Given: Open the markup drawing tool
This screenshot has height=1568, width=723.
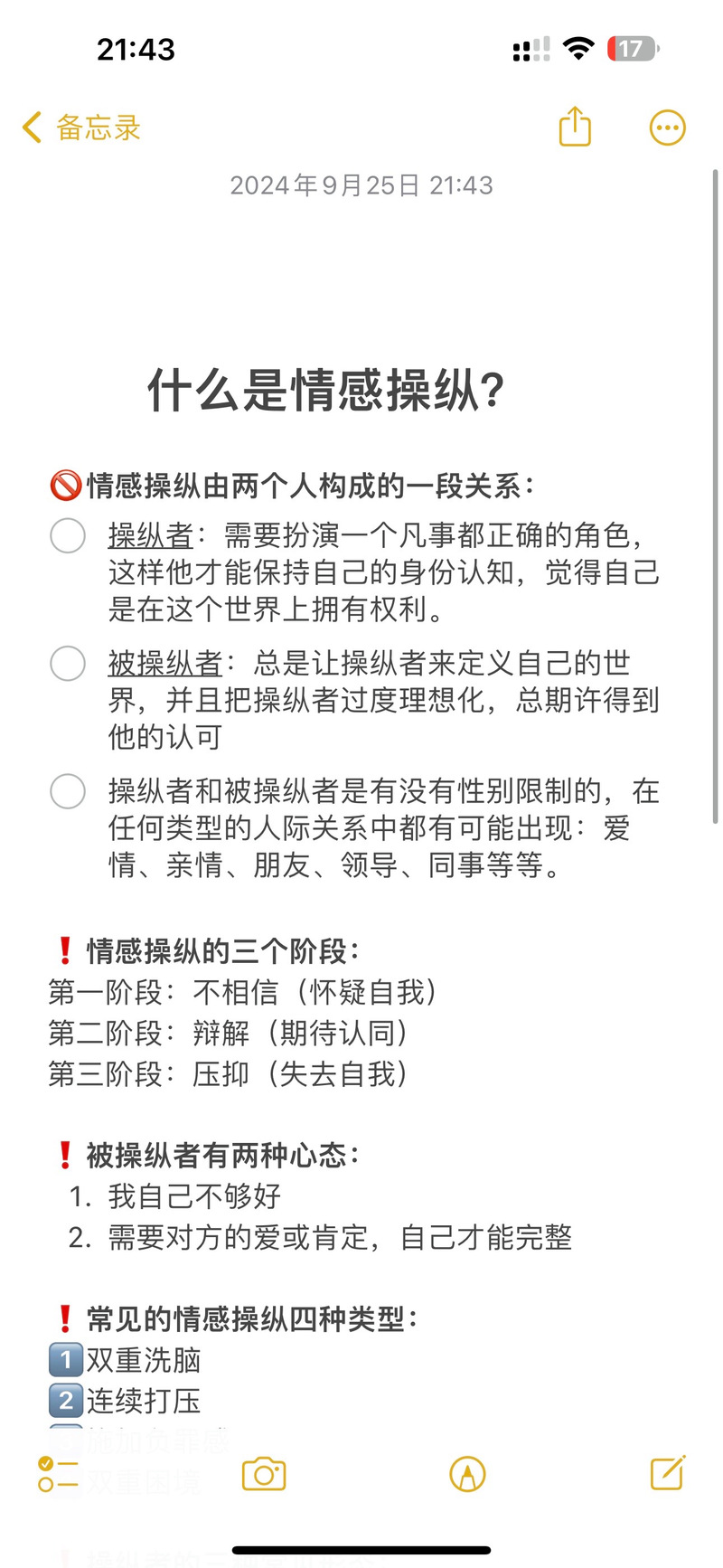Looking at the screenshot, I should point(467,1474).
